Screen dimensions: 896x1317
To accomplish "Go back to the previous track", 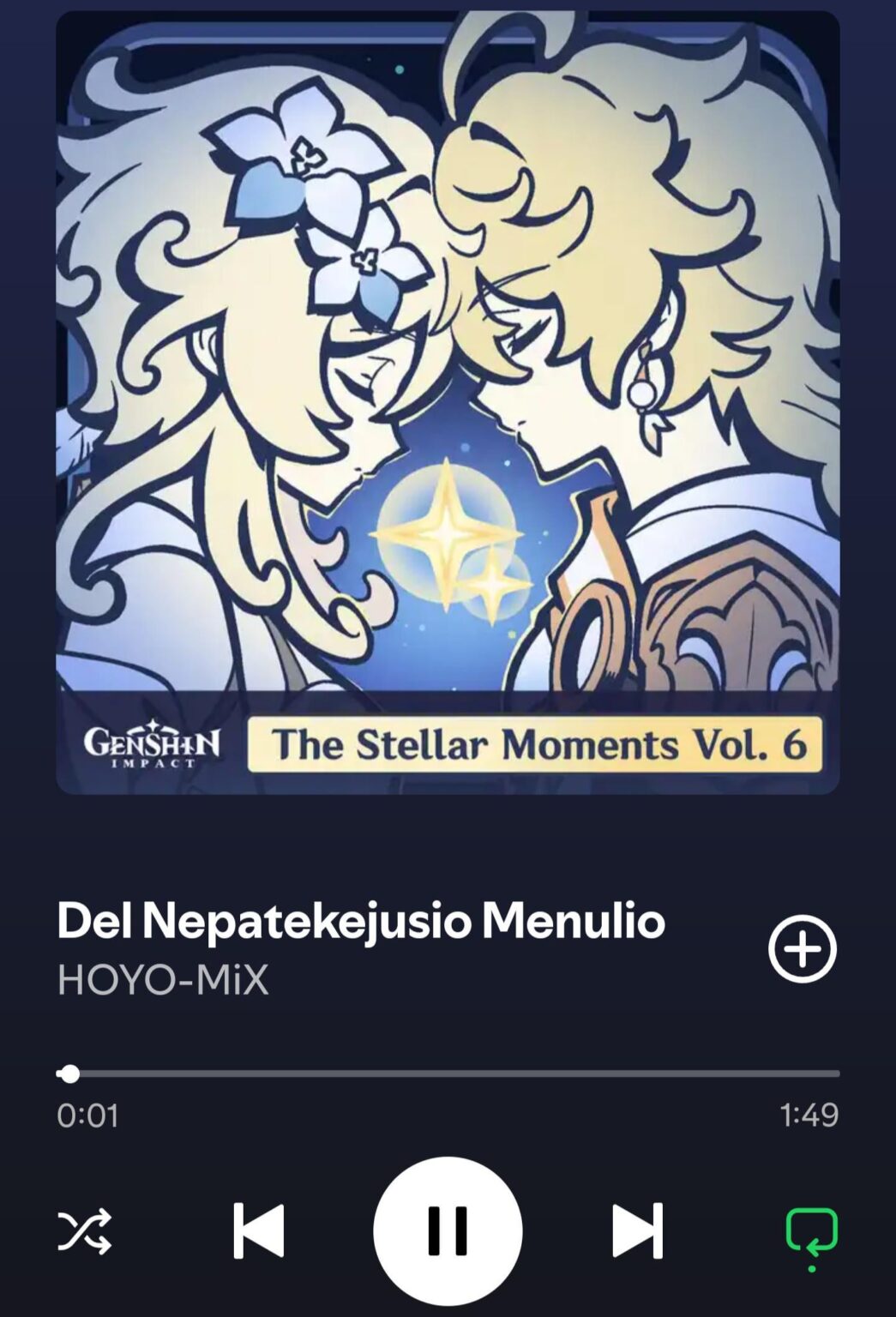I will click(x=258, y=1230).
